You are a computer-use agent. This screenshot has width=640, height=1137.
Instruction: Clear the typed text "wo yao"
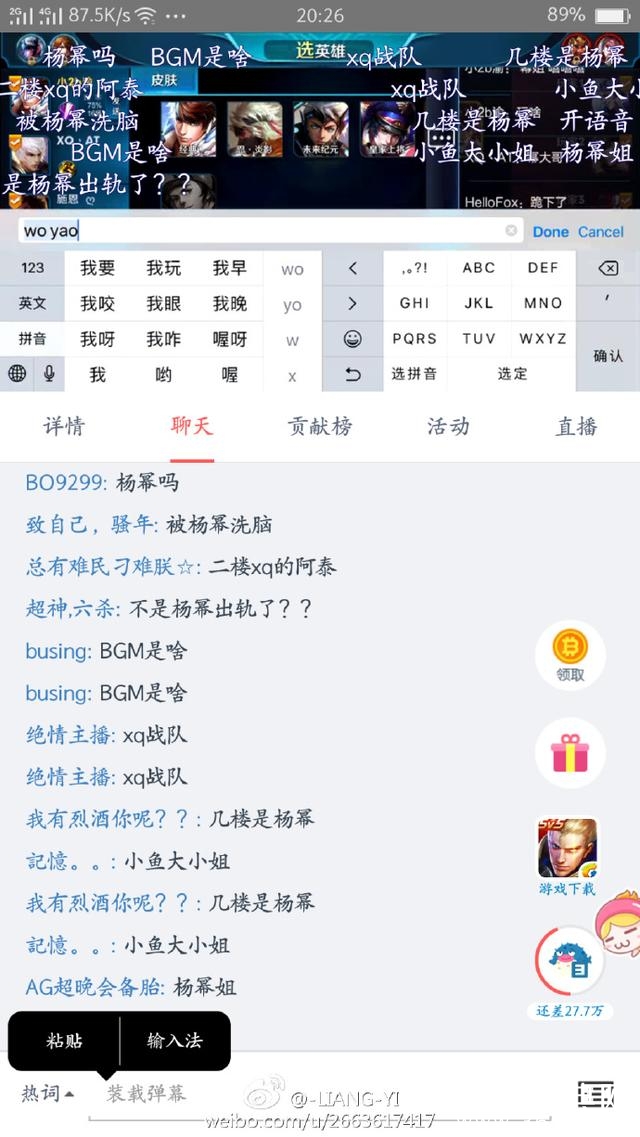click(511, 231)
